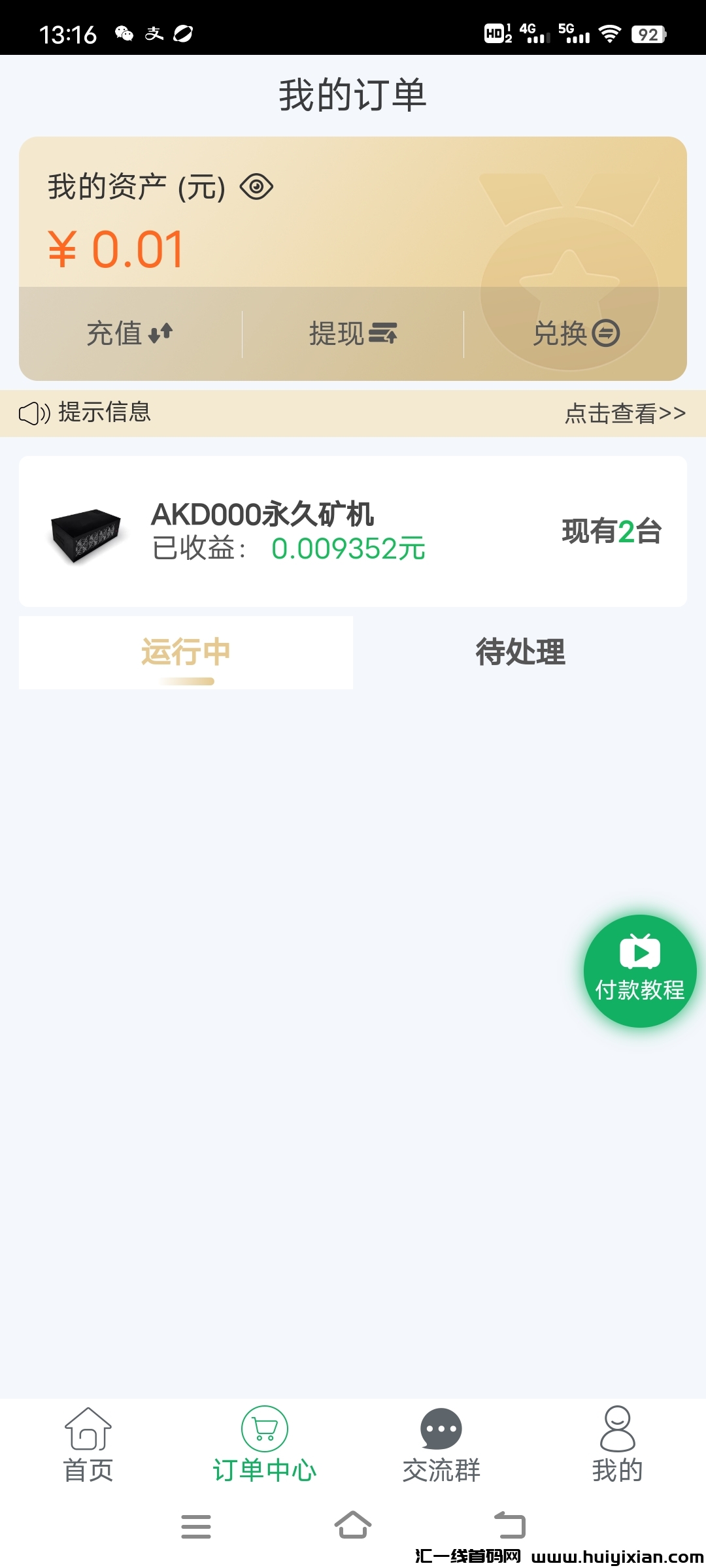Switch to the 待处理 tab
The image size is (706, 1568).
(521, 651)
